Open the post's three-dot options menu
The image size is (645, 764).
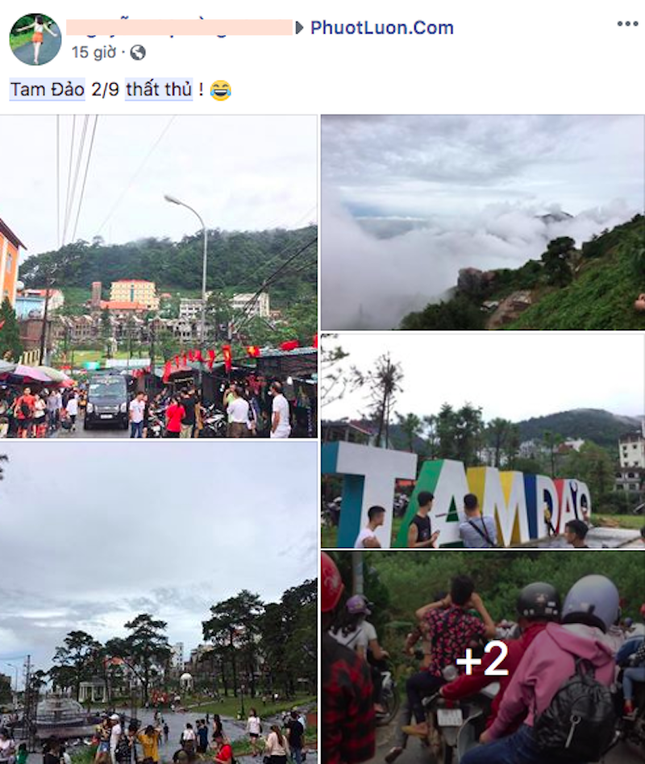(627, 24)
